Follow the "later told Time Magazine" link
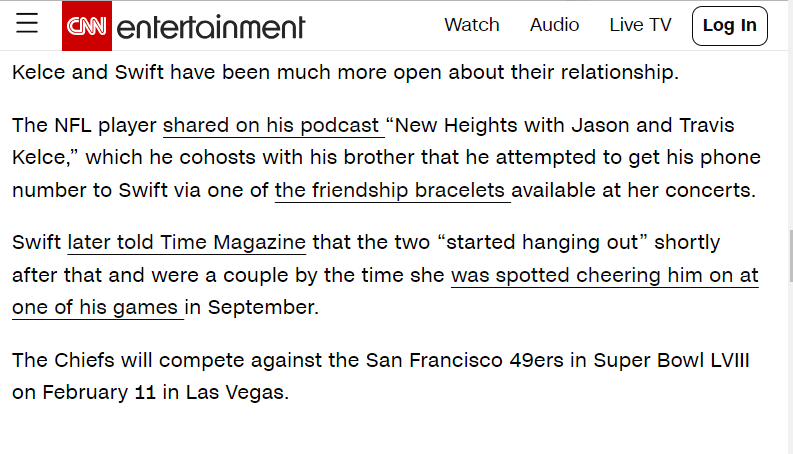 [x=186, y=243]
